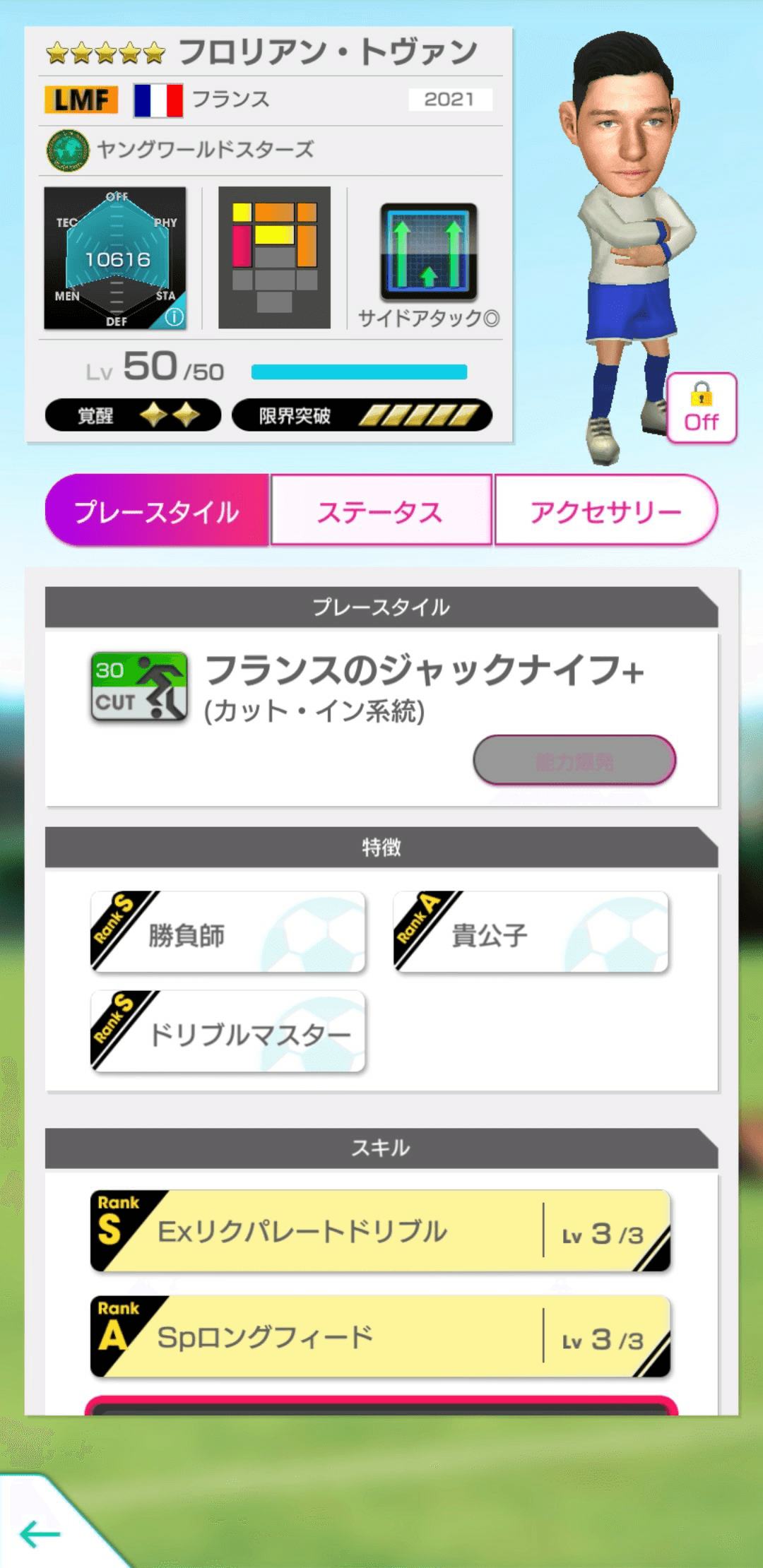Tap the ヤングワールドスターズ team emblem
763x1568 pixels.
67,148
